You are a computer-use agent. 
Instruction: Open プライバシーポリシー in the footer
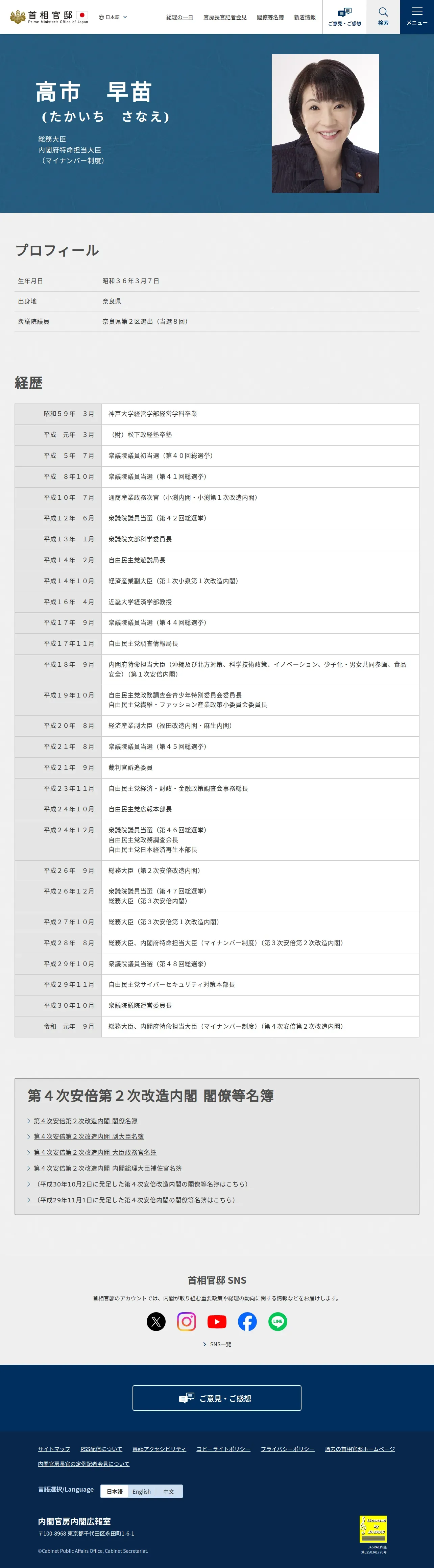[287, 1449]
